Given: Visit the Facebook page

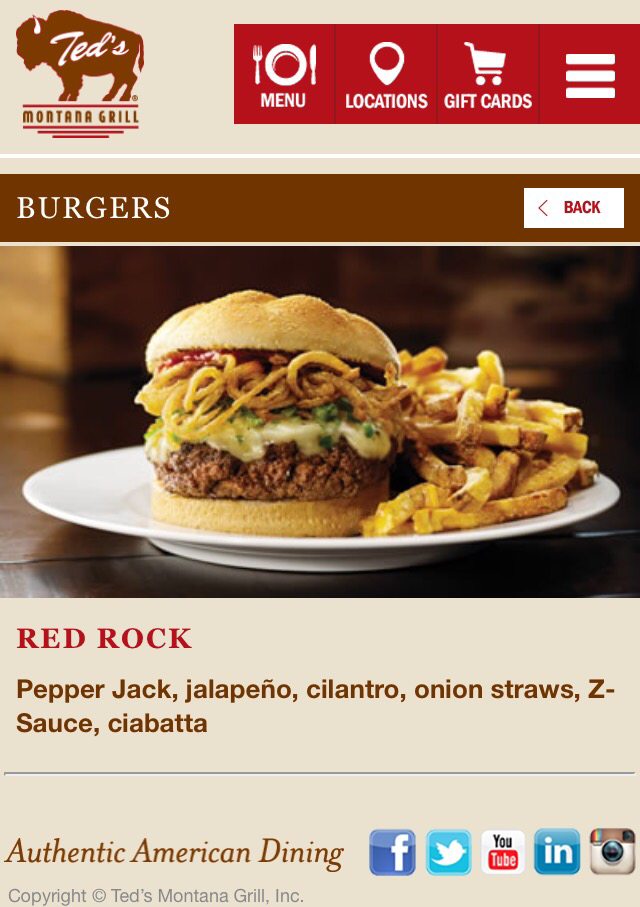Looking at the screenshot, I should pyautogui.click(x=392, y=852).
